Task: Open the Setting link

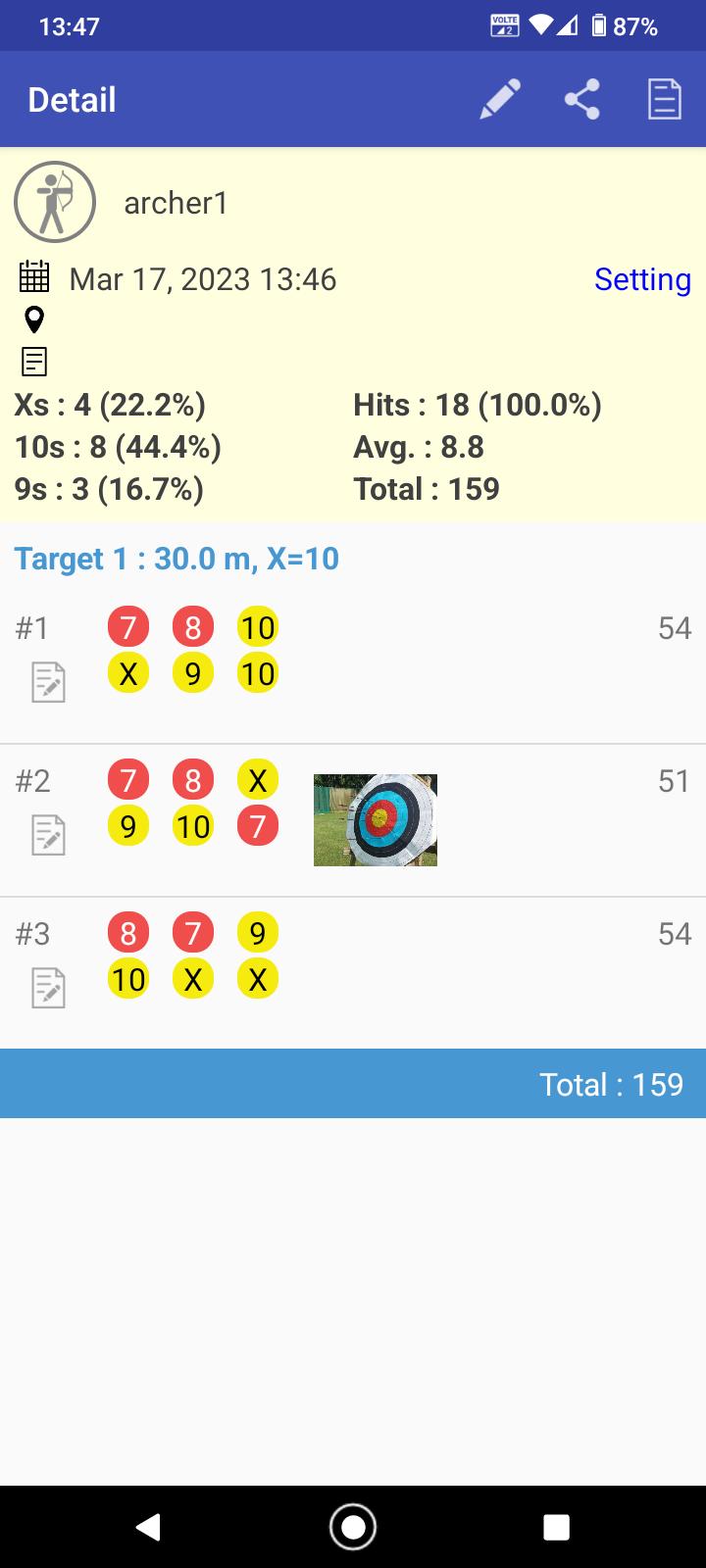Action: click(x=642, y=279)
